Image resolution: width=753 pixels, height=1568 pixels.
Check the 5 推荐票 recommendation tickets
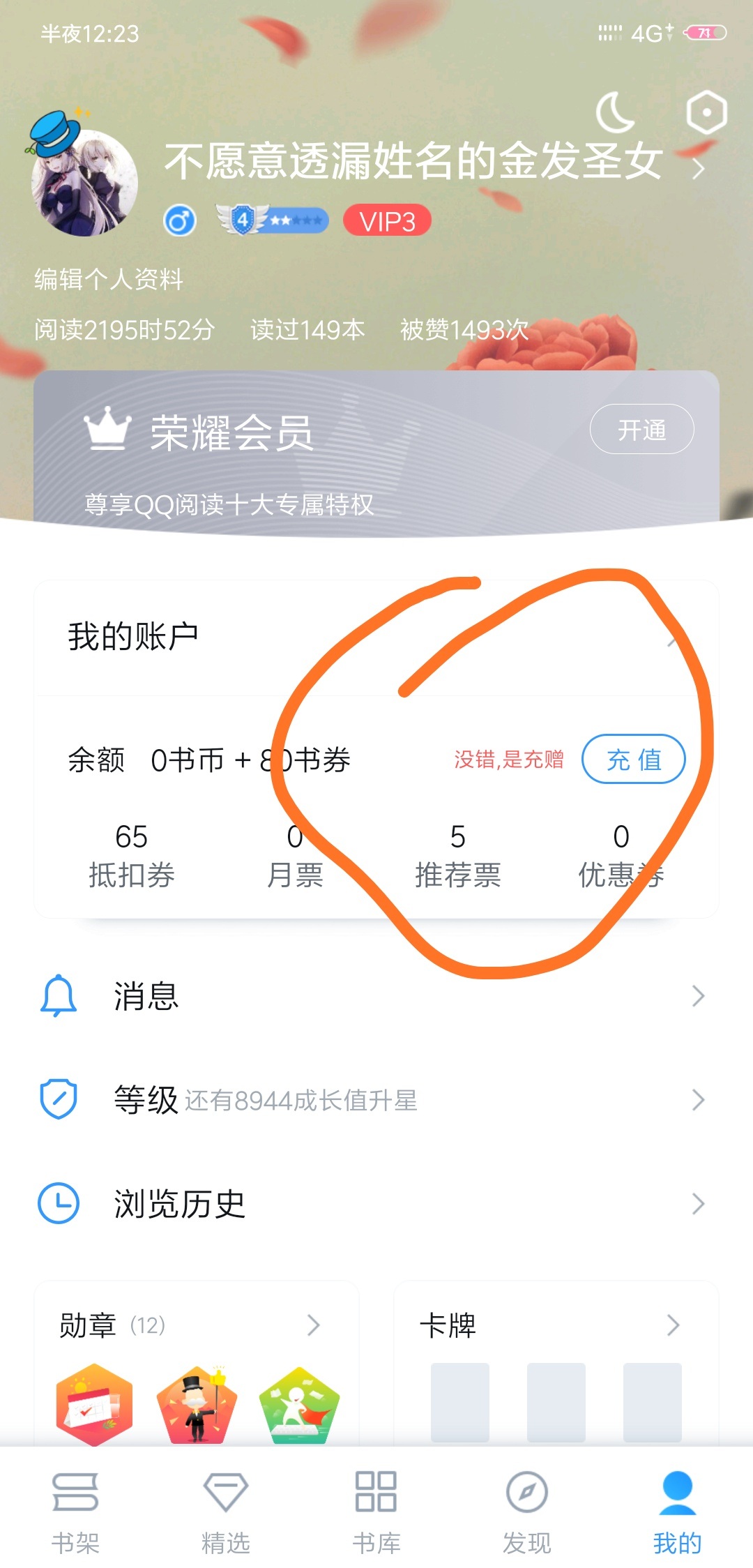tap(457, 856)
